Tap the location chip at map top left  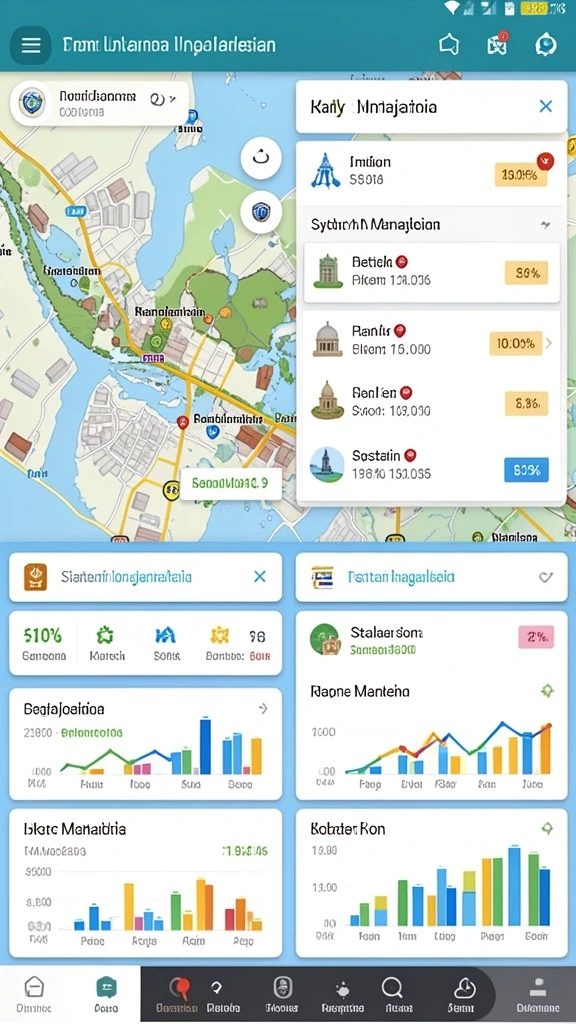pyautogui.click(x=99, y=103)
